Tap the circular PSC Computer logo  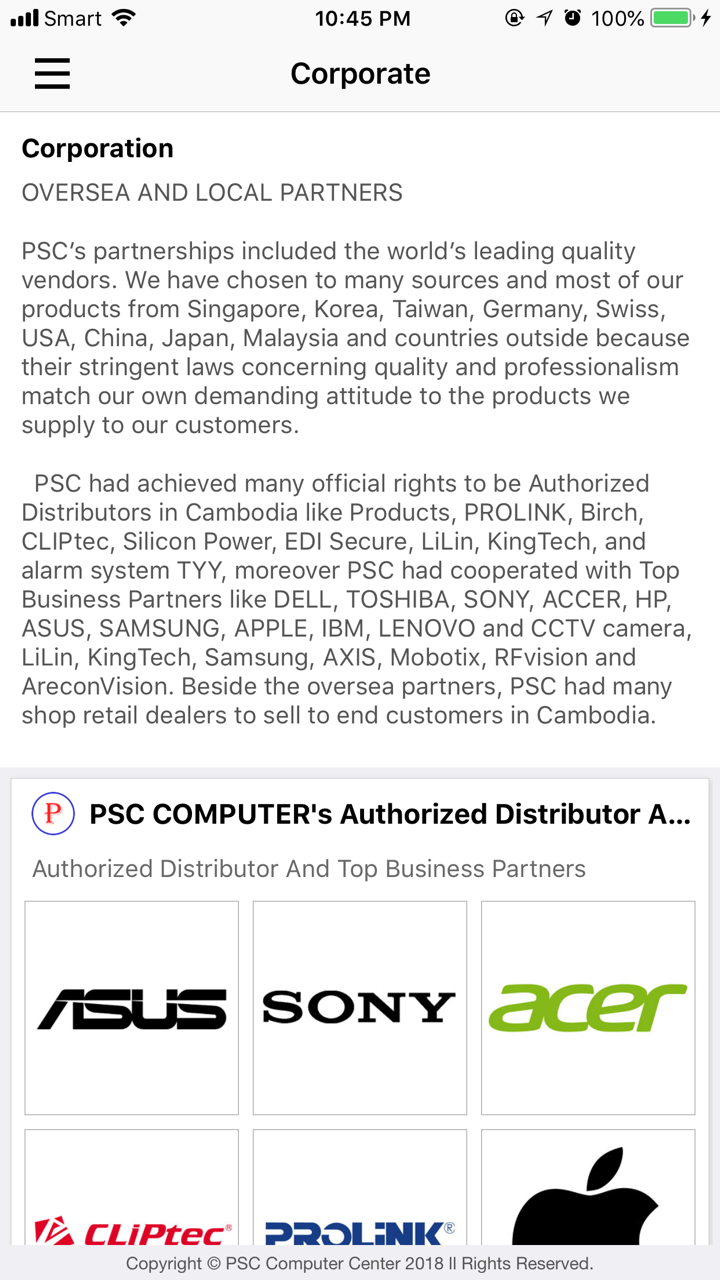point(50,813)
